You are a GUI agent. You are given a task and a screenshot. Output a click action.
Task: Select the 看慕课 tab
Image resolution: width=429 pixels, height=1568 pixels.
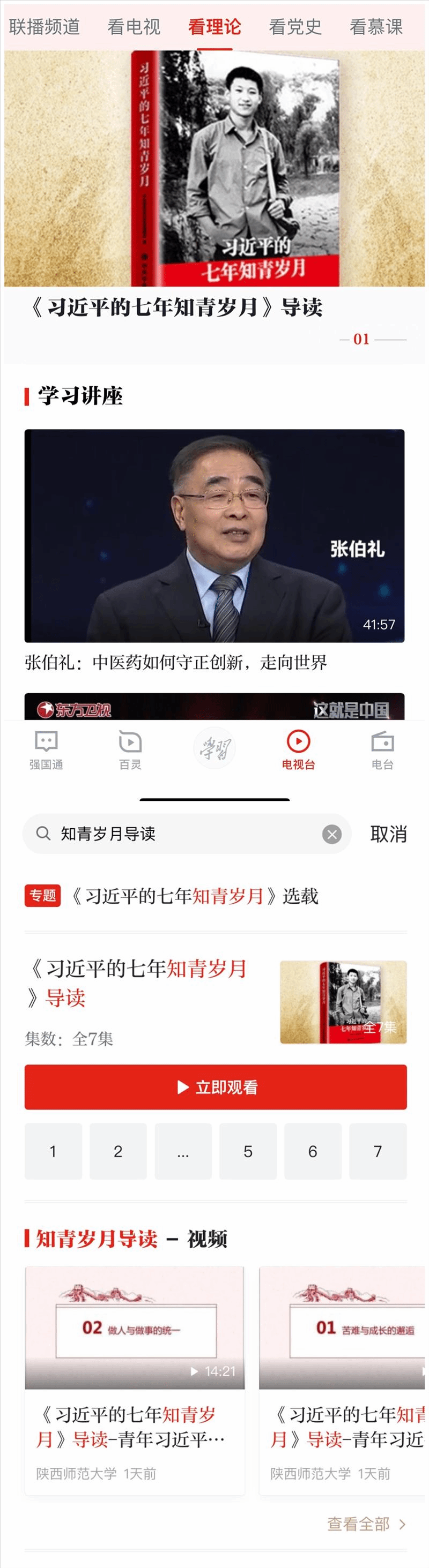[376, 27]
